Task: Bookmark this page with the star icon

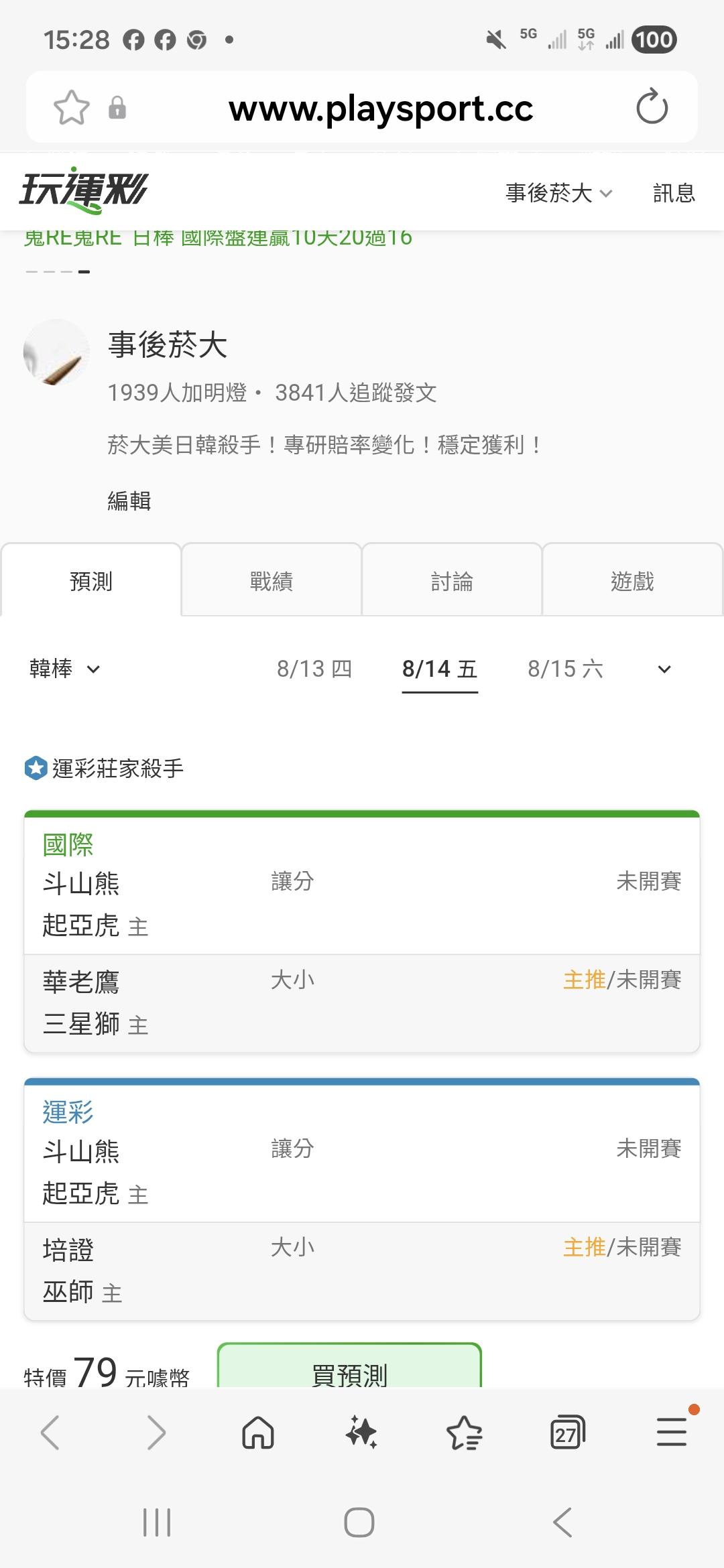Action: [x=72, y=107]
